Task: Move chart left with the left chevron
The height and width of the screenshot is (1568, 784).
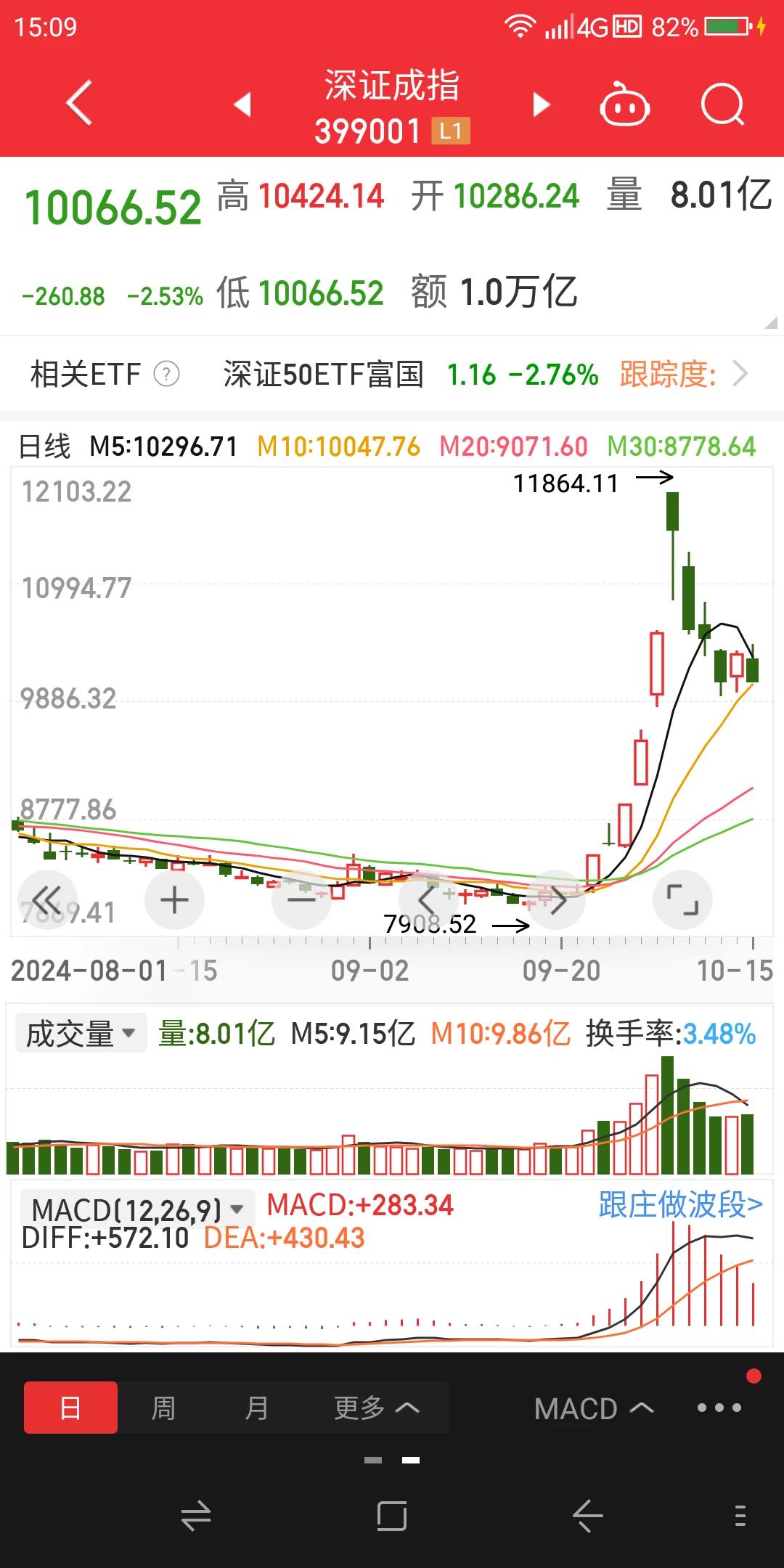Action: 428,900
